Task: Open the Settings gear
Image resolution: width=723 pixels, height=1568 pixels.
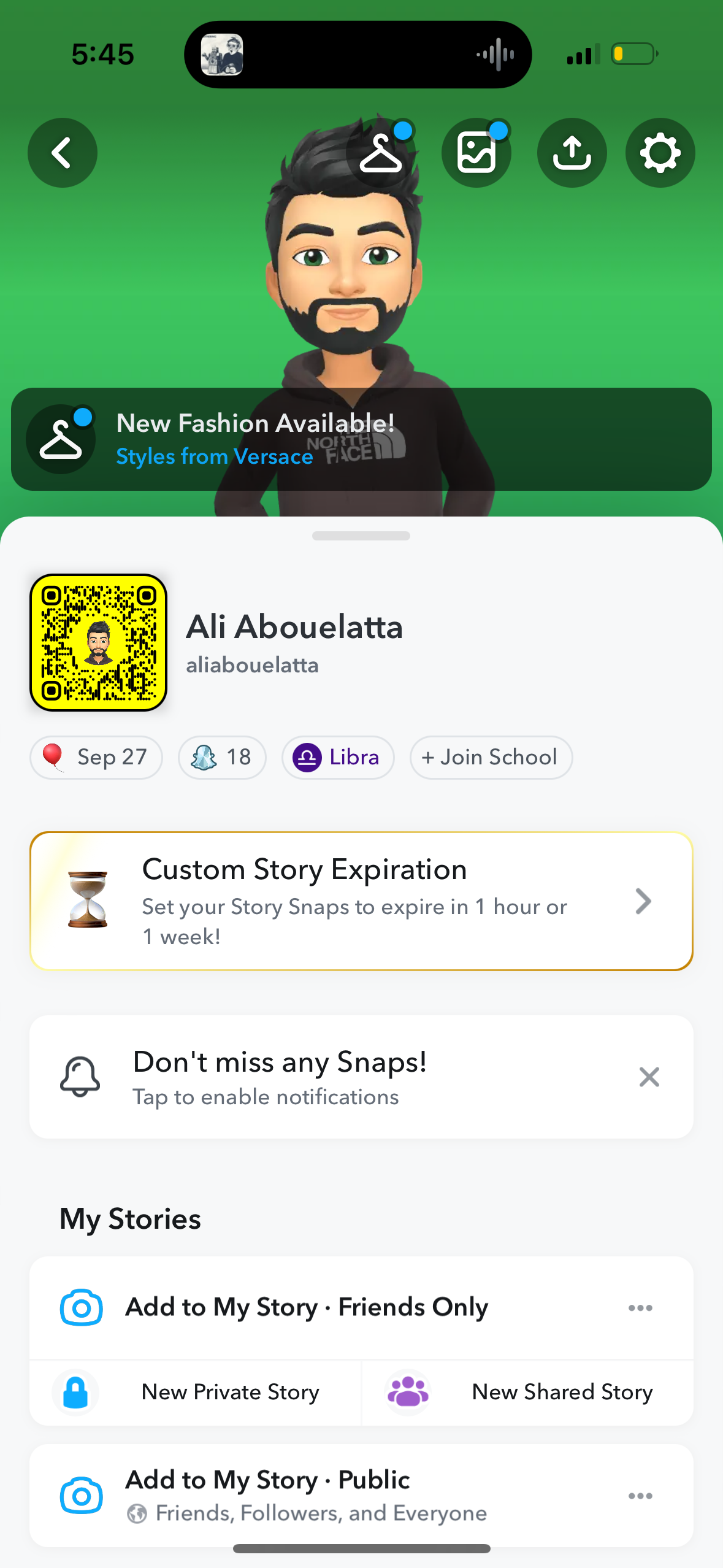Action: click(x=660, y=153)
